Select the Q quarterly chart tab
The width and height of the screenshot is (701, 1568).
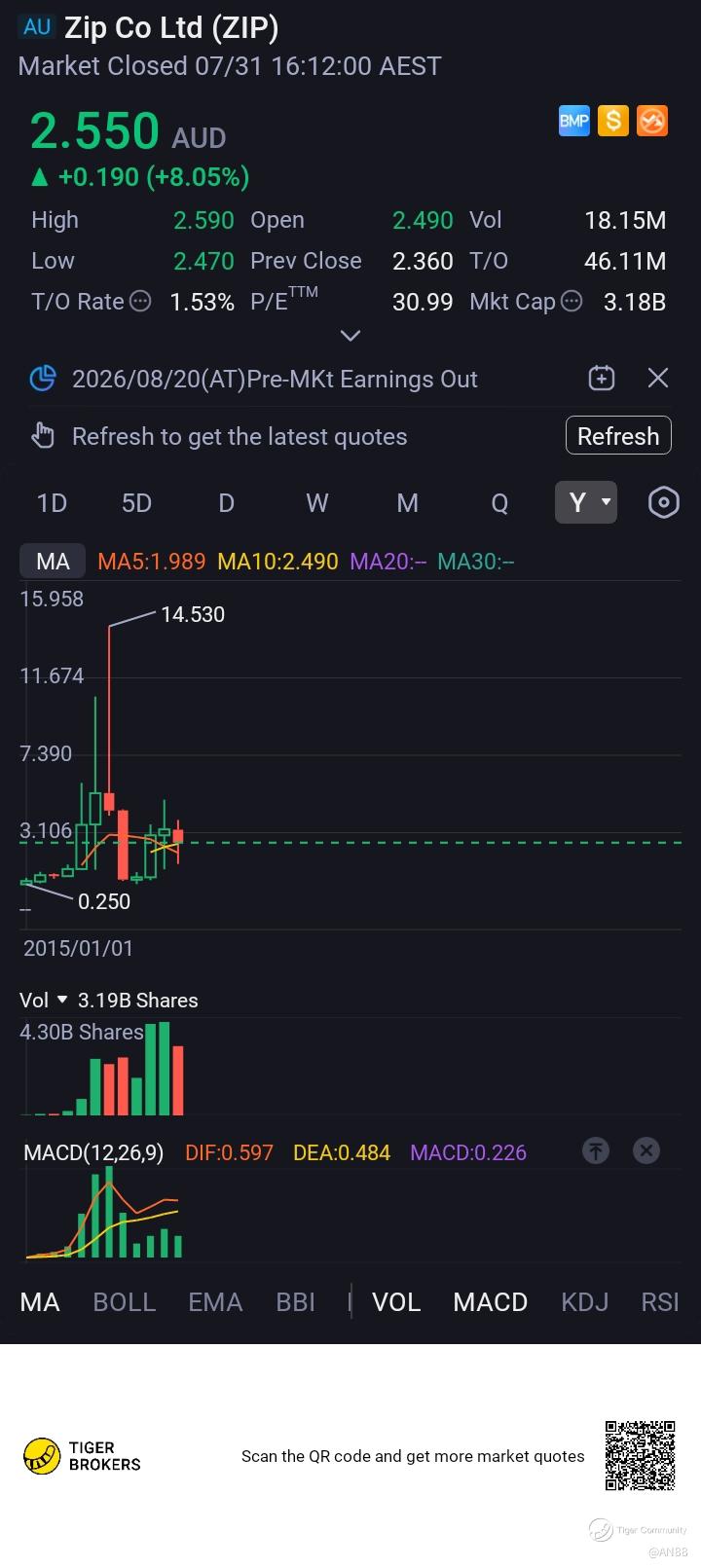499,502
